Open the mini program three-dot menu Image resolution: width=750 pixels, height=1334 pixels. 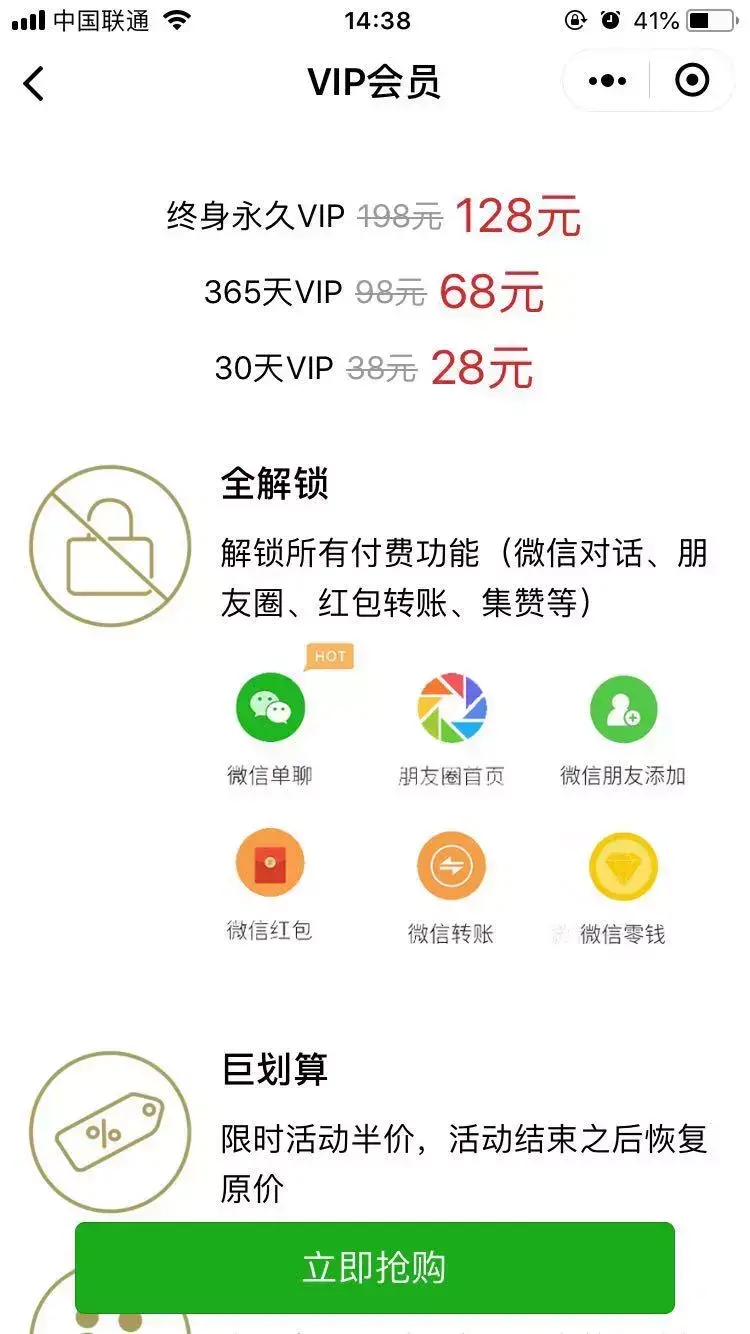pyautogui.click(x=607, y=81)
